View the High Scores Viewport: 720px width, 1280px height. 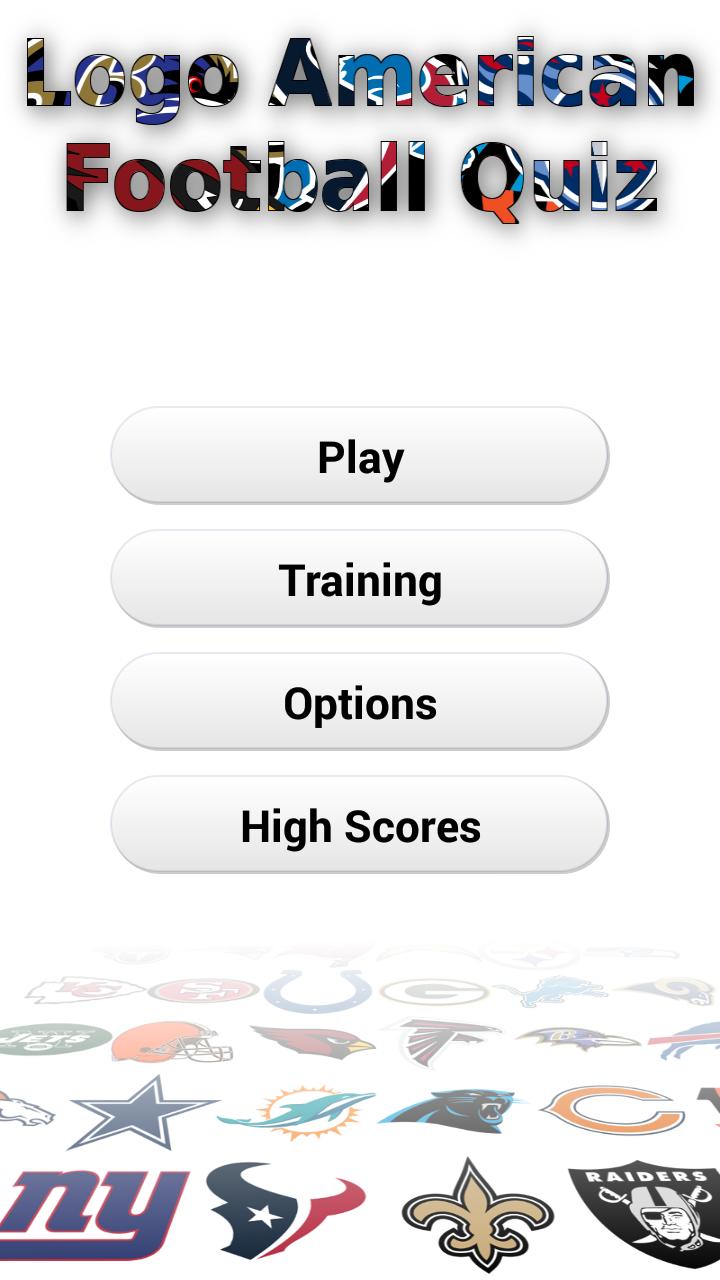coord(360,826)
